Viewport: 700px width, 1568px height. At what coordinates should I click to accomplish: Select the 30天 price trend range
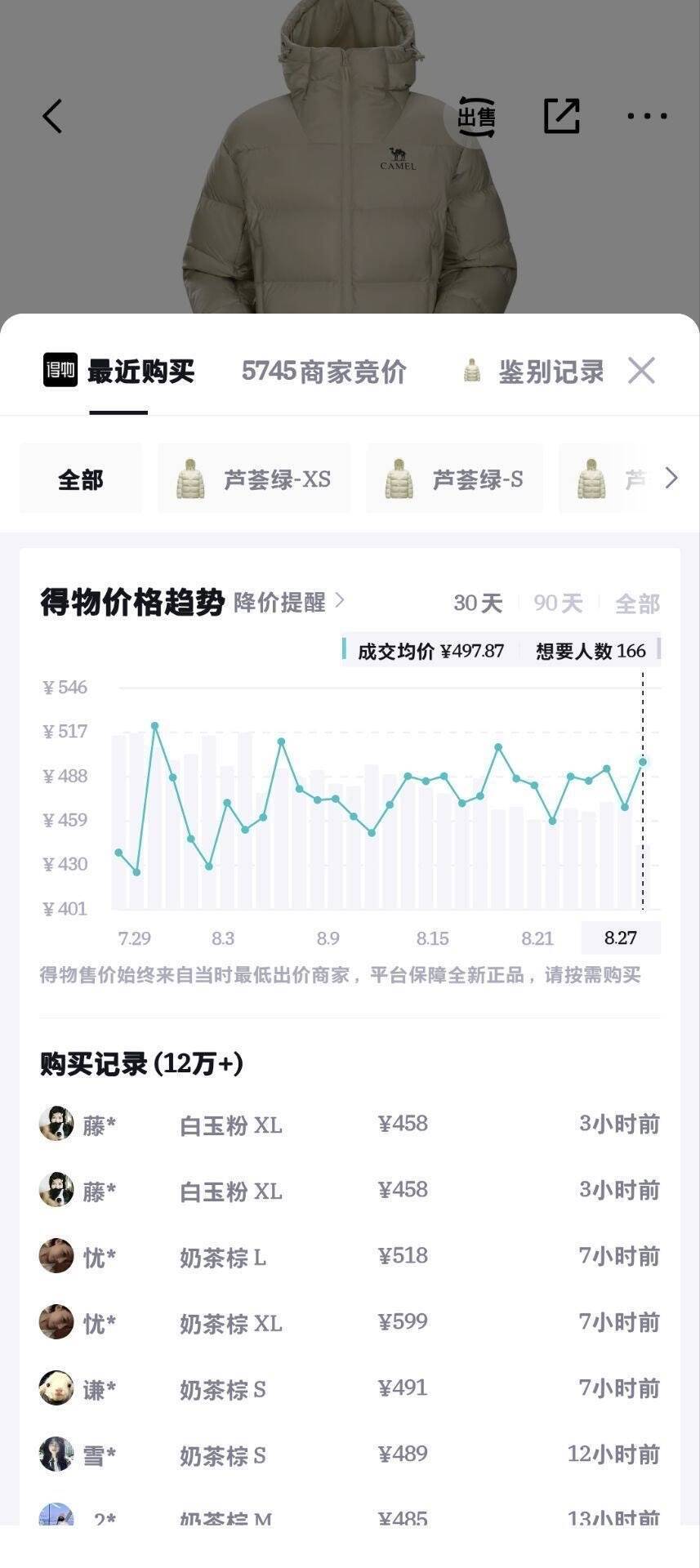pyautogui.click(x=478, y=604)
